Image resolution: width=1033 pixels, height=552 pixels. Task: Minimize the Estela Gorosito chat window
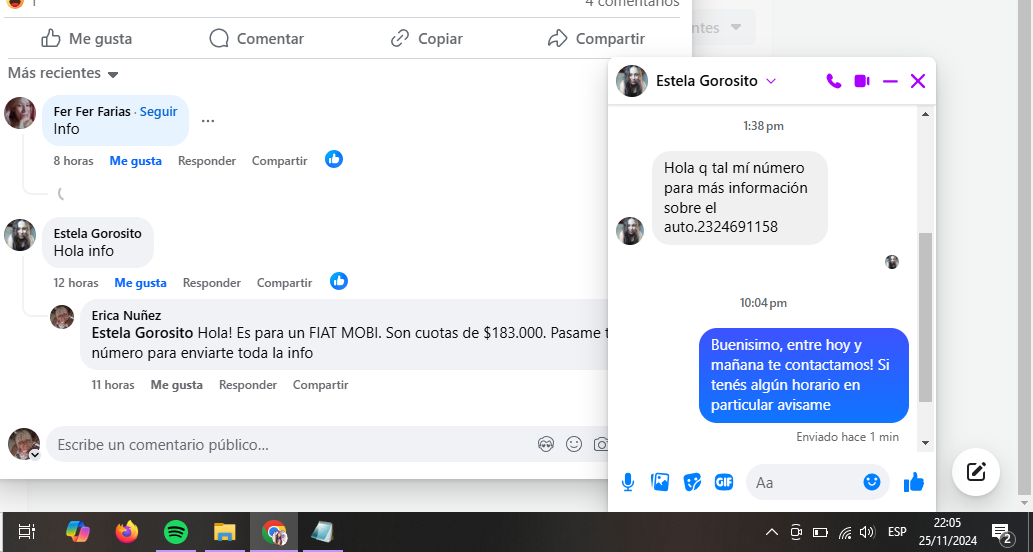[x=890, y=81]
